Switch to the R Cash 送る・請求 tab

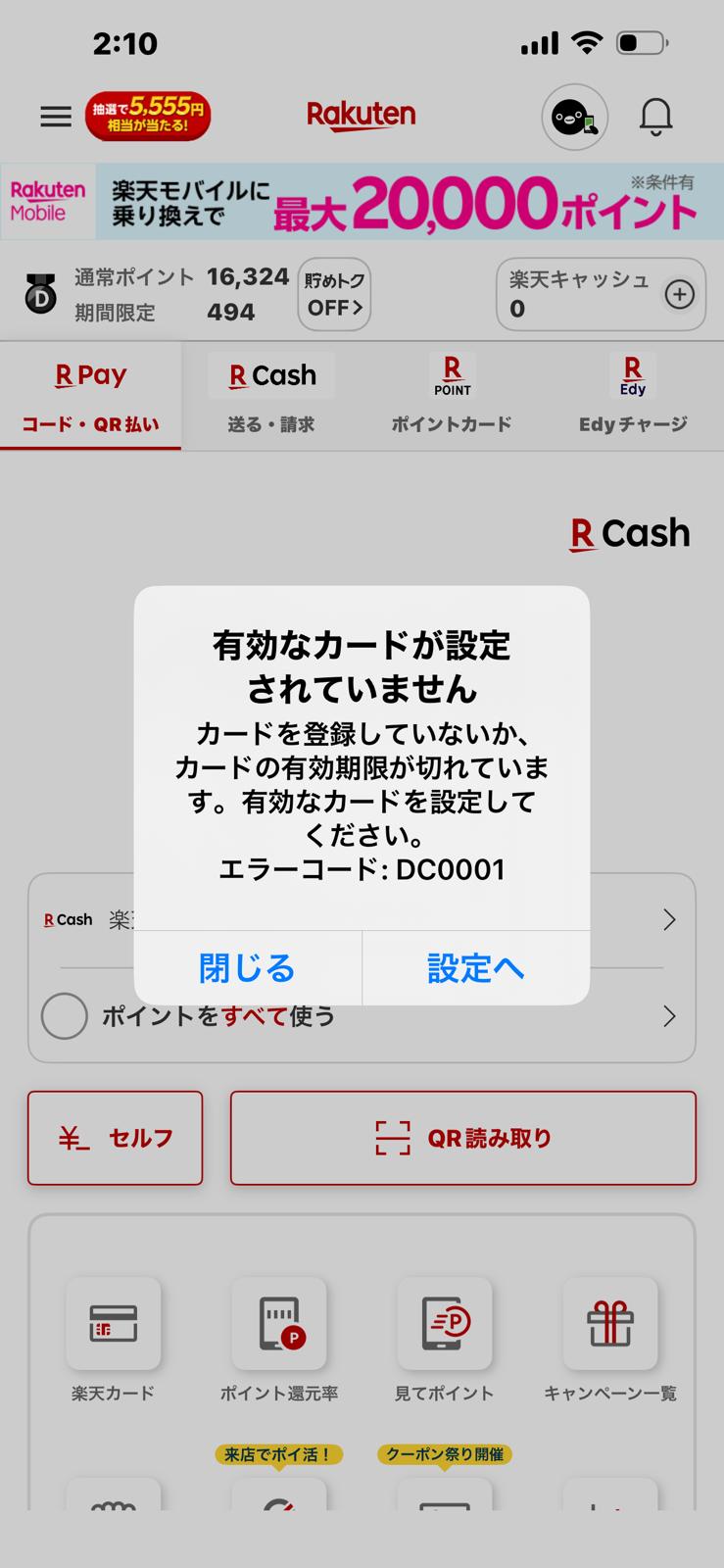[271, 396]
